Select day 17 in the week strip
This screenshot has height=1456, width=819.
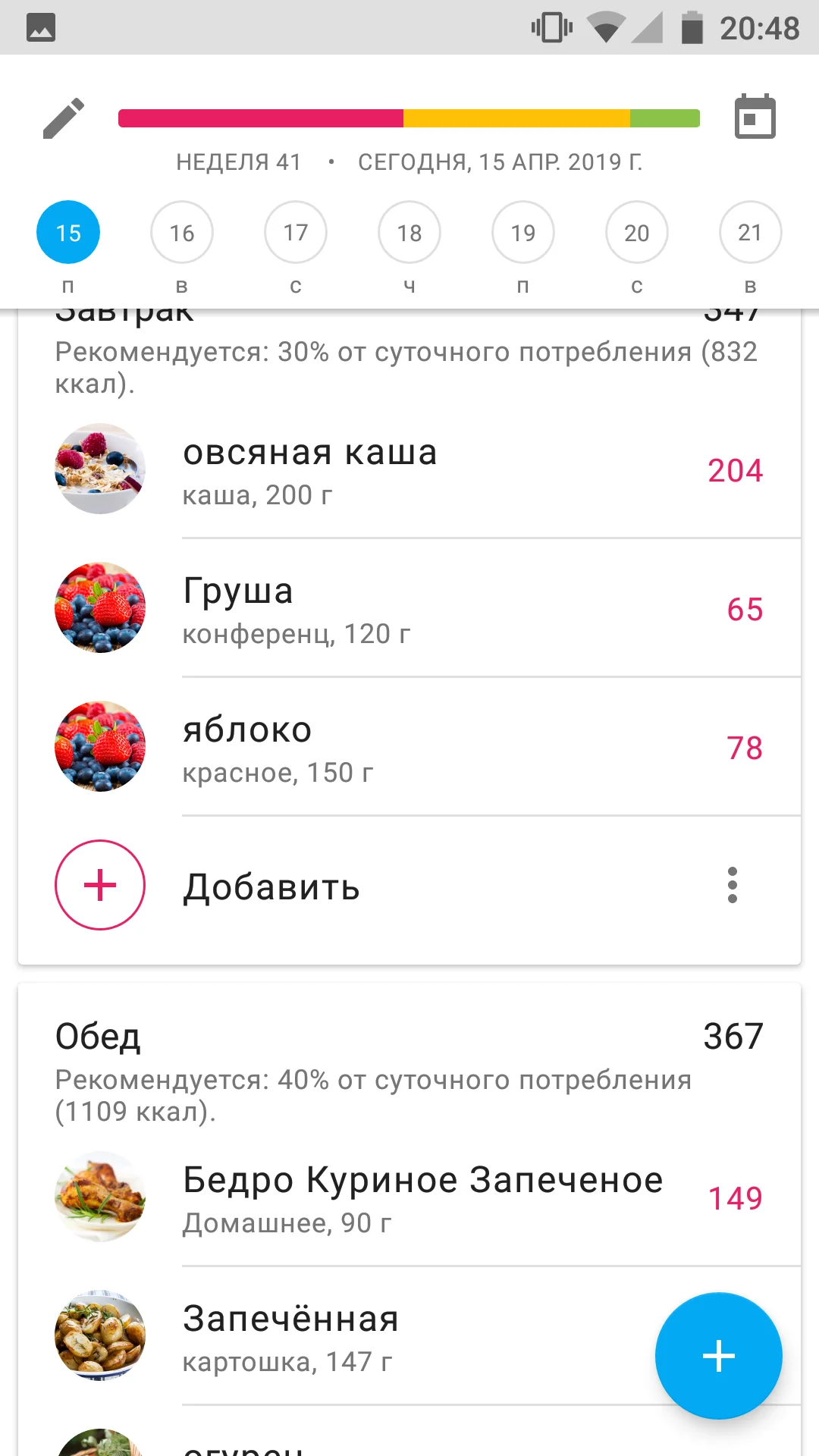coord(296,232)
